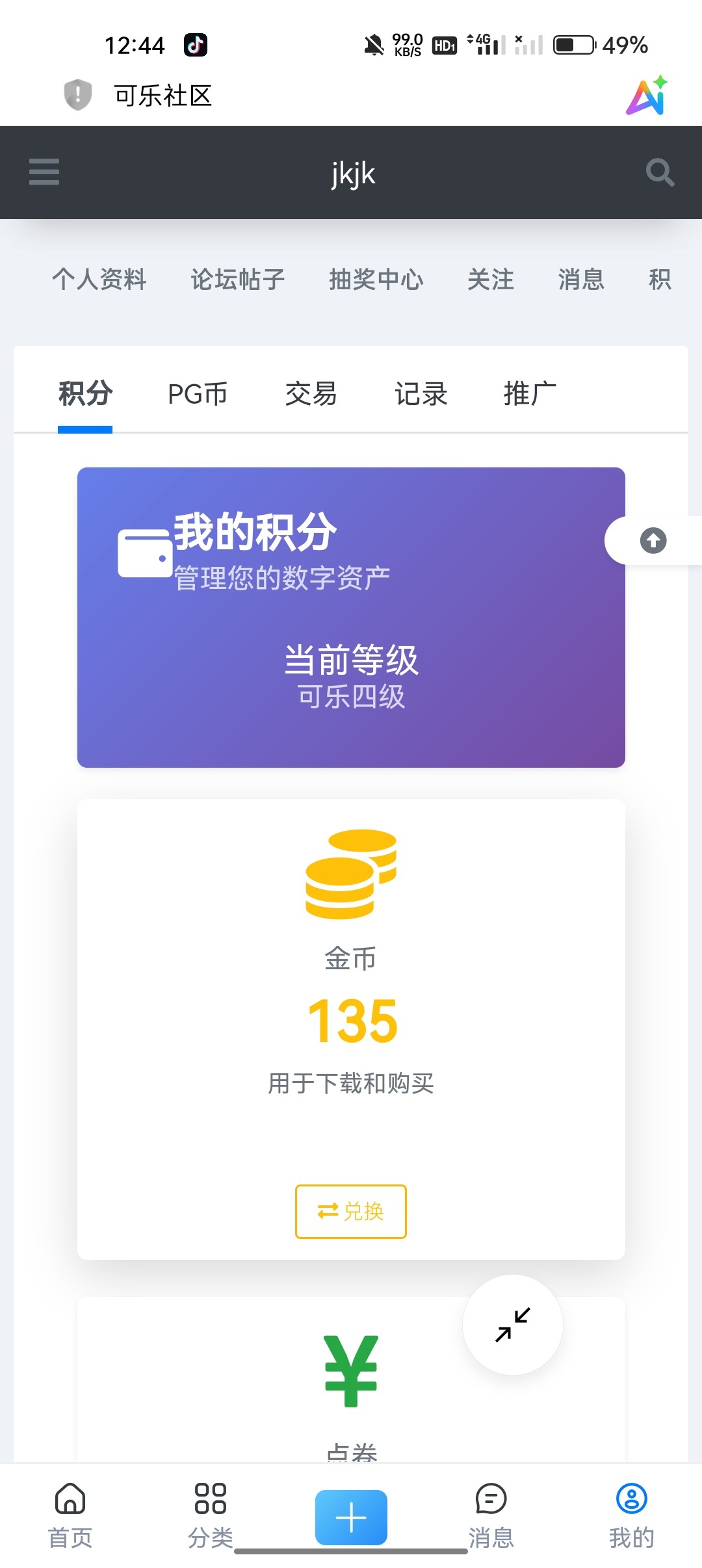The image size is (702, 1568).
Task: Select the 交易 tab
Action: tap(311, 394)
